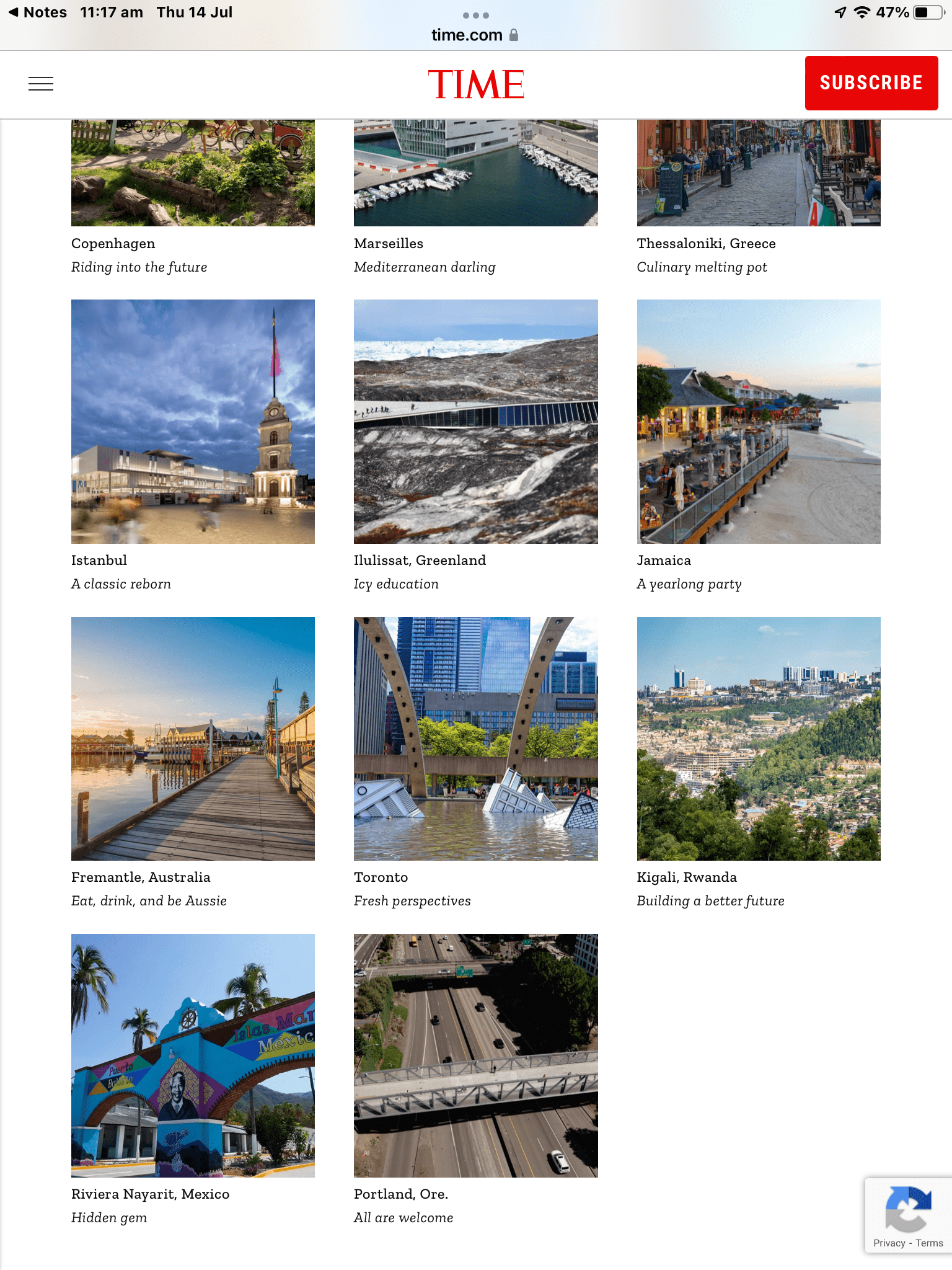This screenshot has height=1270, width=952.
Task: View the Kigali, Rwanda article
Action: [x=758, y=739]
